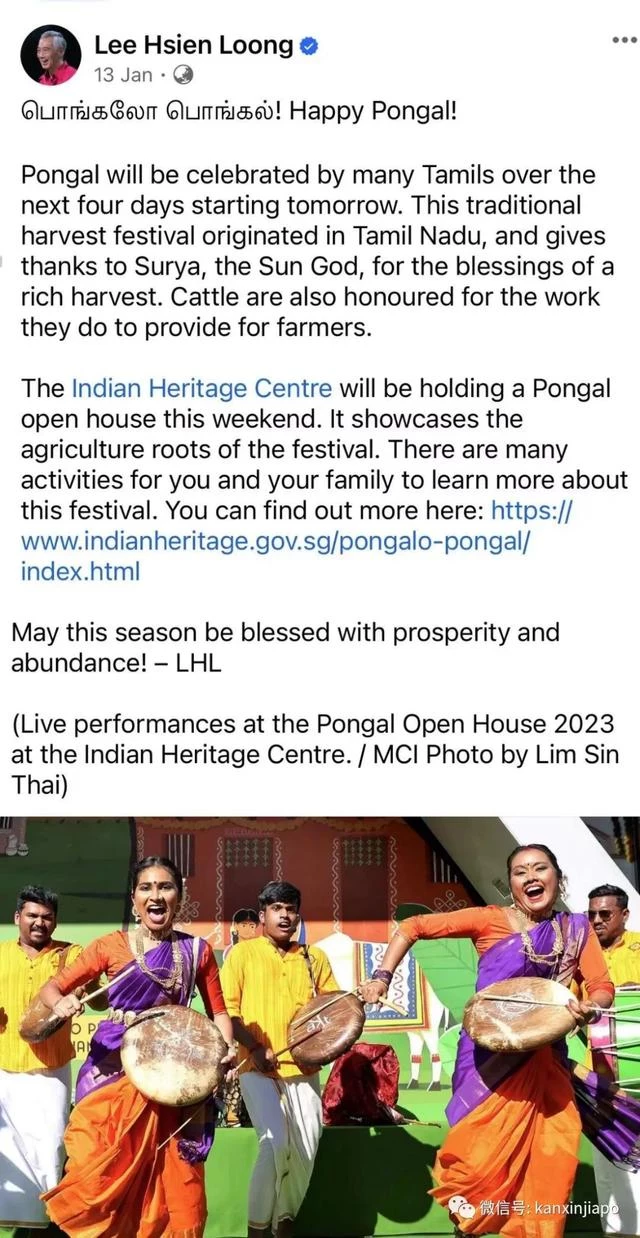Open the Indian Heritage Centre link
The width and height of the screenshot is (640, 1238).
point(201,388)
